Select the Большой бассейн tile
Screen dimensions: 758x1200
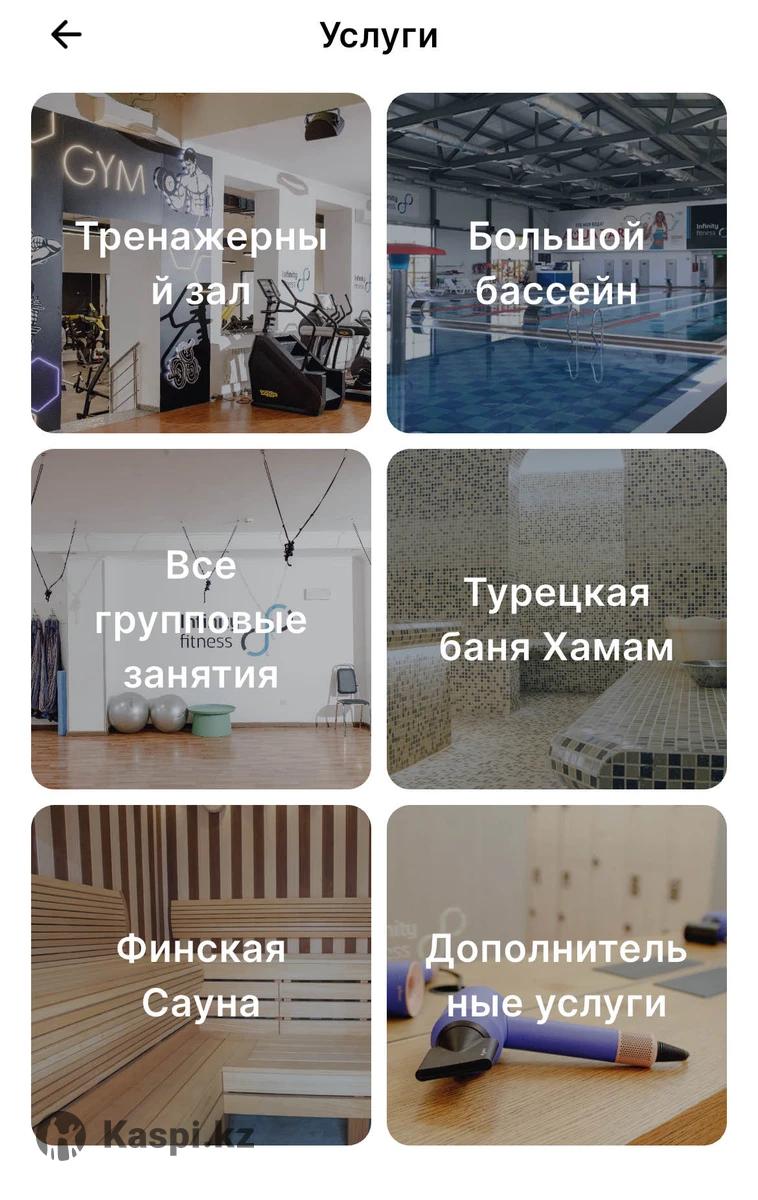click(x=557, y=263)
